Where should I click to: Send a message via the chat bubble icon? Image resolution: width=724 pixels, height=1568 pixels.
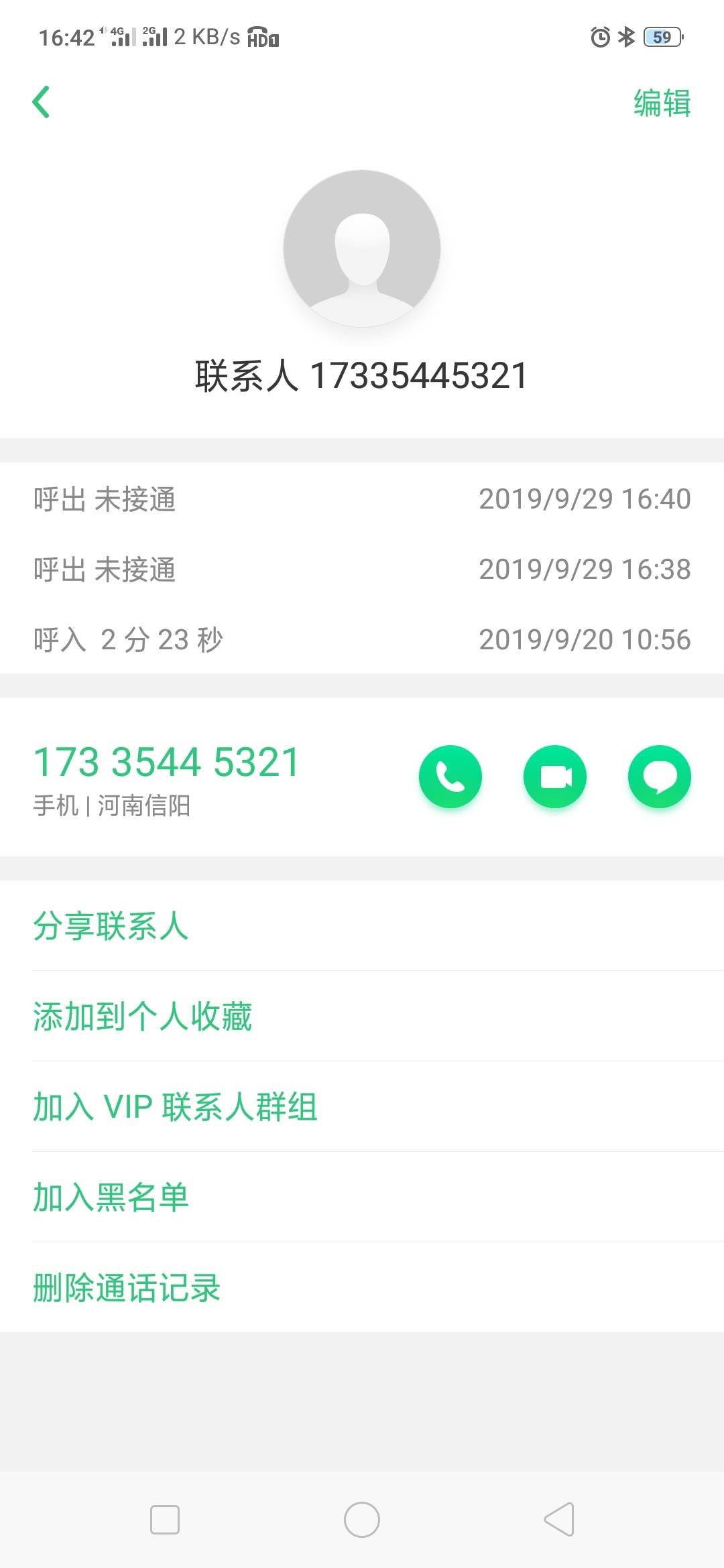coord(660,777)
